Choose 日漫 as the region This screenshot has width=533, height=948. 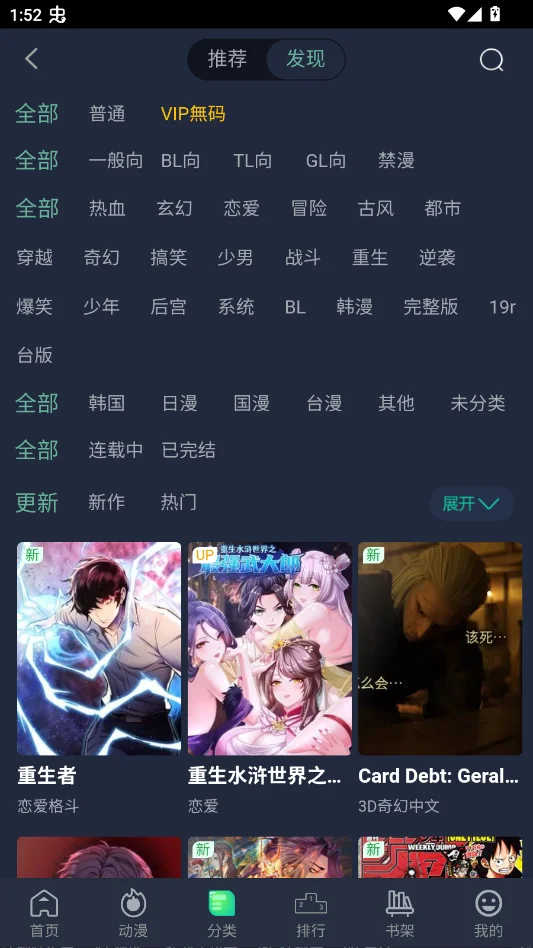tap(179, 403)
